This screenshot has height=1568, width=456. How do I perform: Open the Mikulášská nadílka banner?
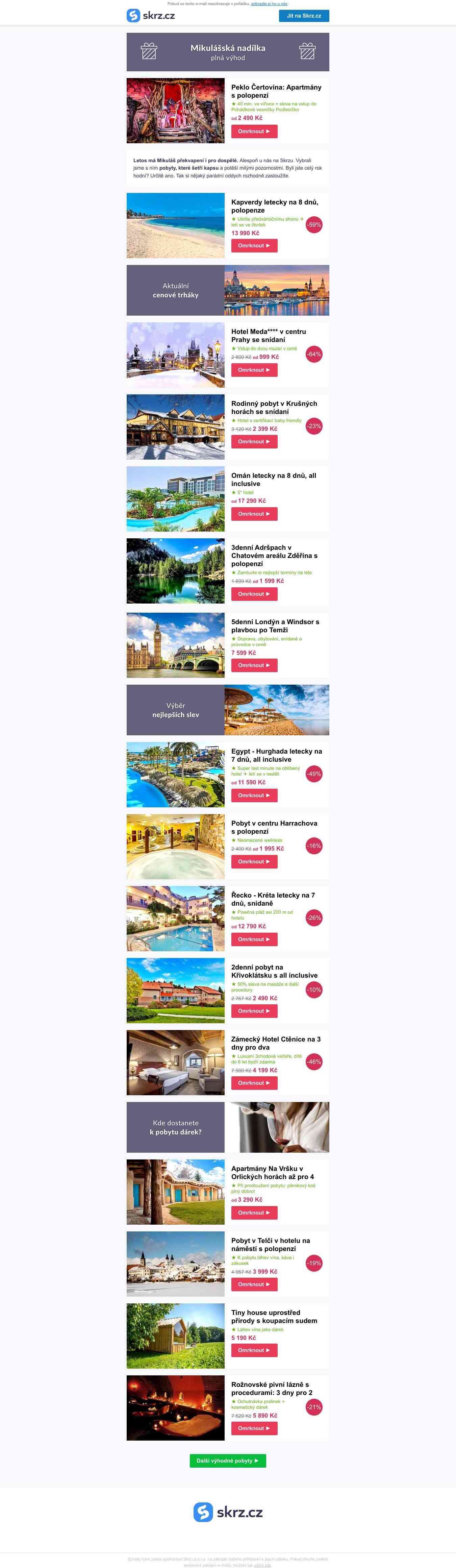(x=228, y=52)
